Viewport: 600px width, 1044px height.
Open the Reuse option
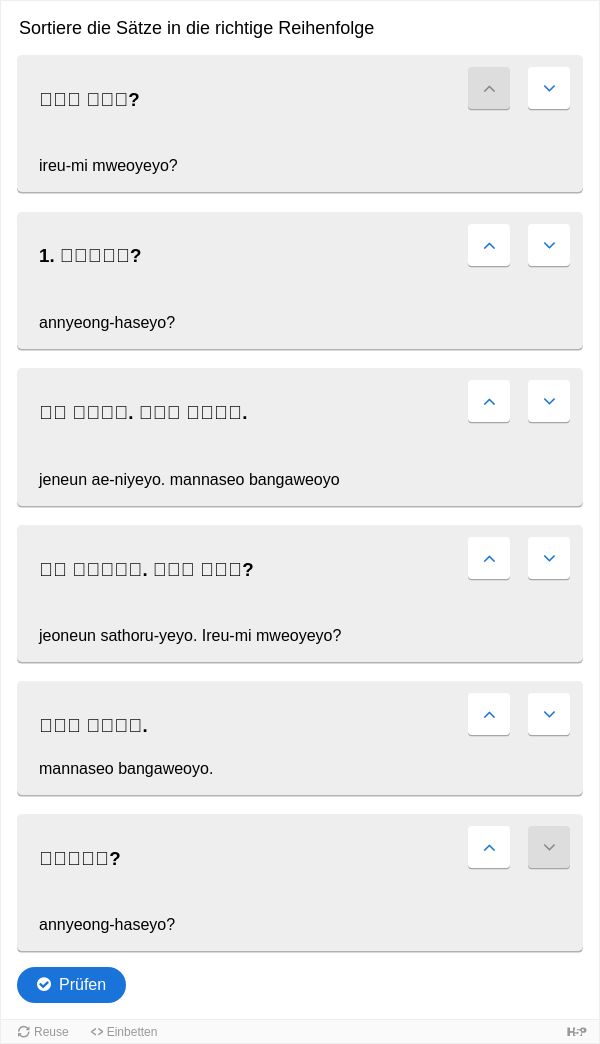click(x=43, y=1031)
